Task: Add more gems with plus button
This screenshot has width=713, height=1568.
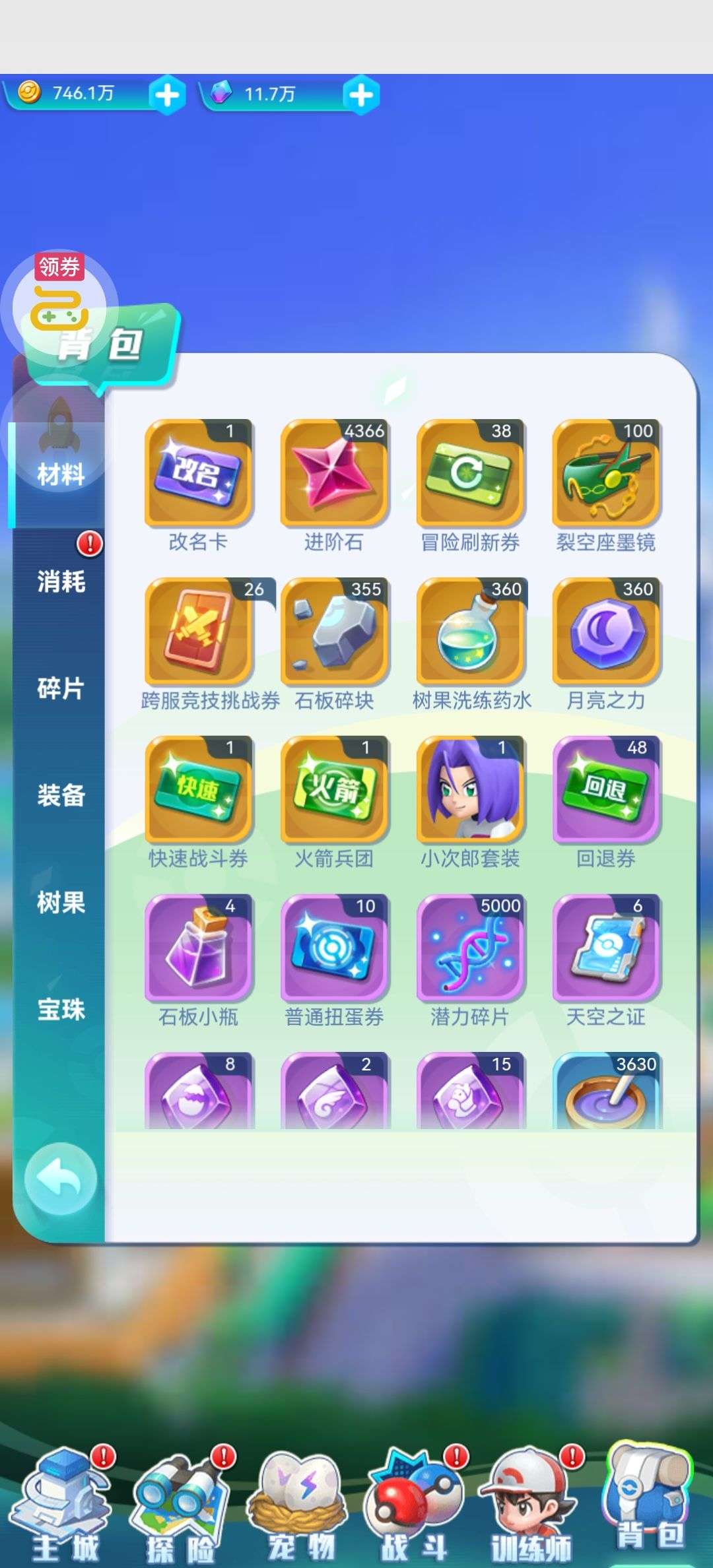Action: pyautogui.click(x=360, y=95)
